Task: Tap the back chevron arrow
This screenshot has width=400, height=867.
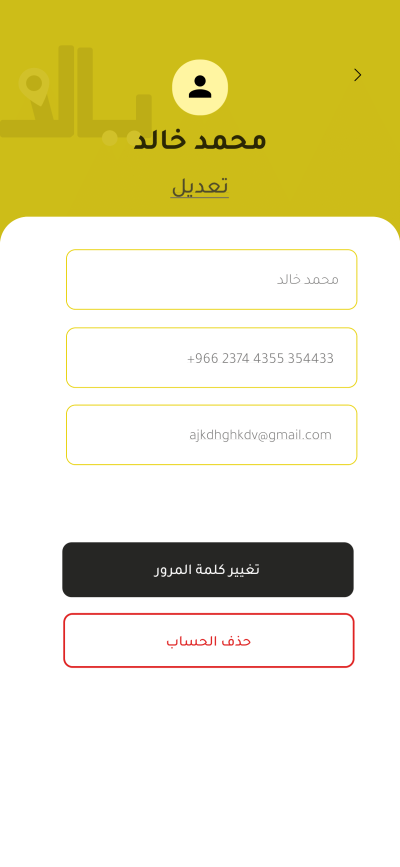Action: (357, 75)
